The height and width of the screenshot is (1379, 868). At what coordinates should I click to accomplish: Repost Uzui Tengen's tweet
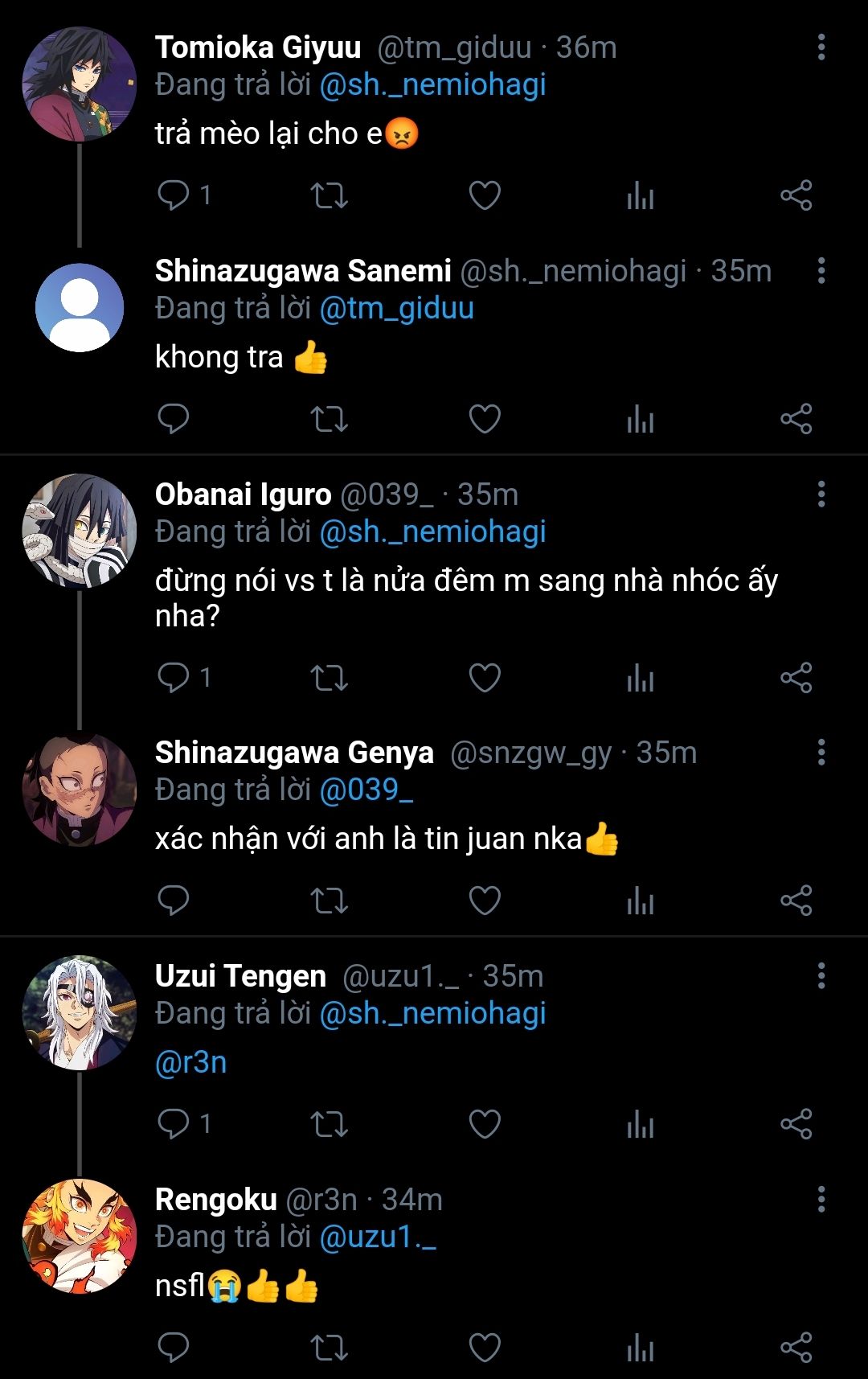[x=329, y=1123]
